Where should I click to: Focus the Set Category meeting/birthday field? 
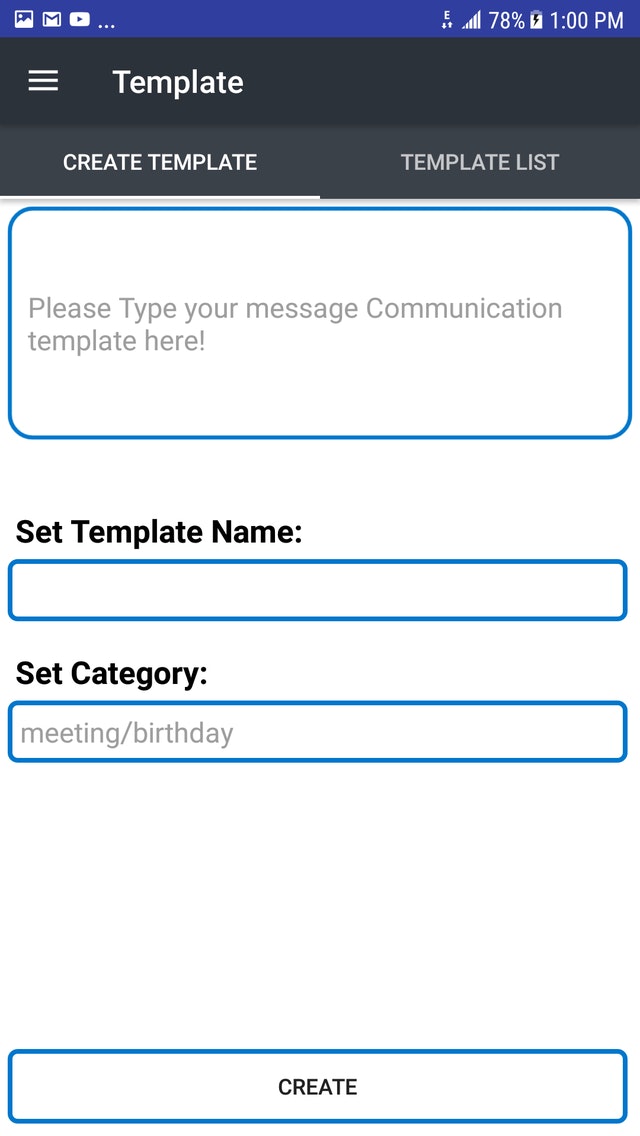tap(317, 732)
